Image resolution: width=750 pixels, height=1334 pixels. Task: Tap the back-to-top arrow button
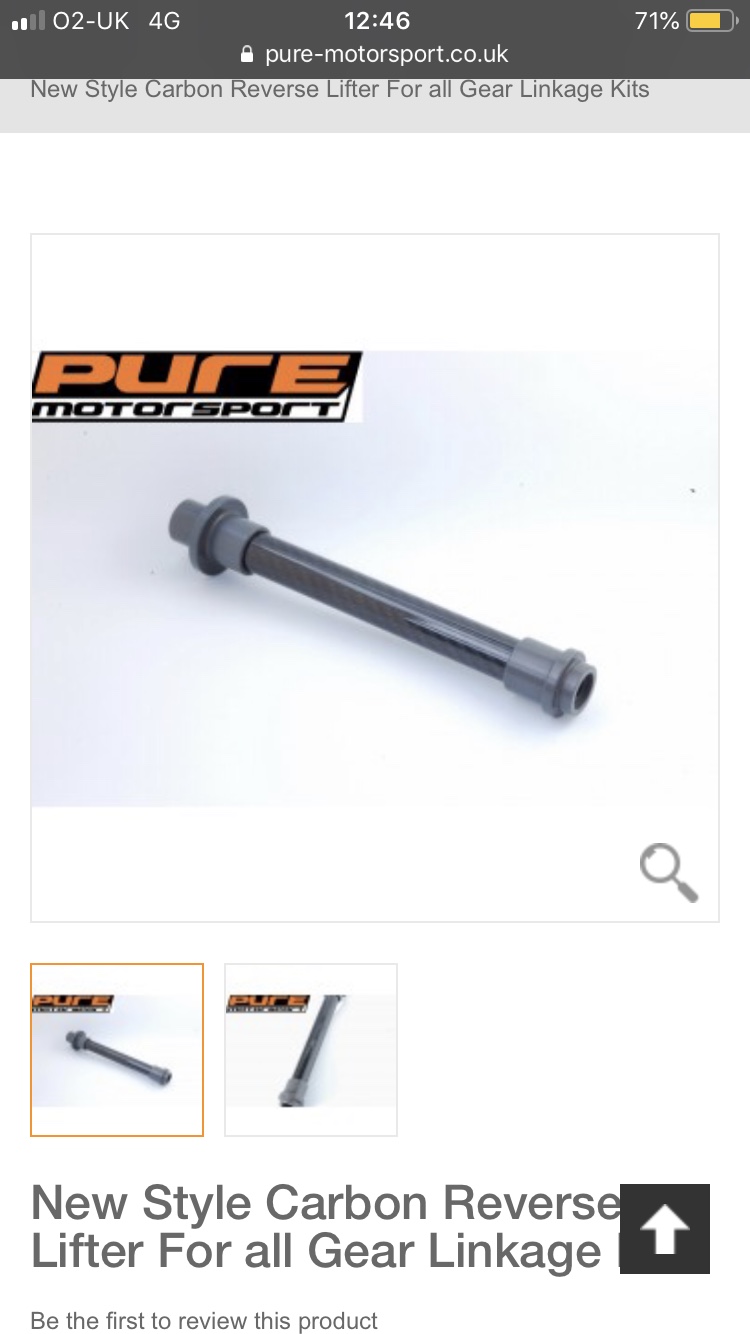[x=664, y=1228]
